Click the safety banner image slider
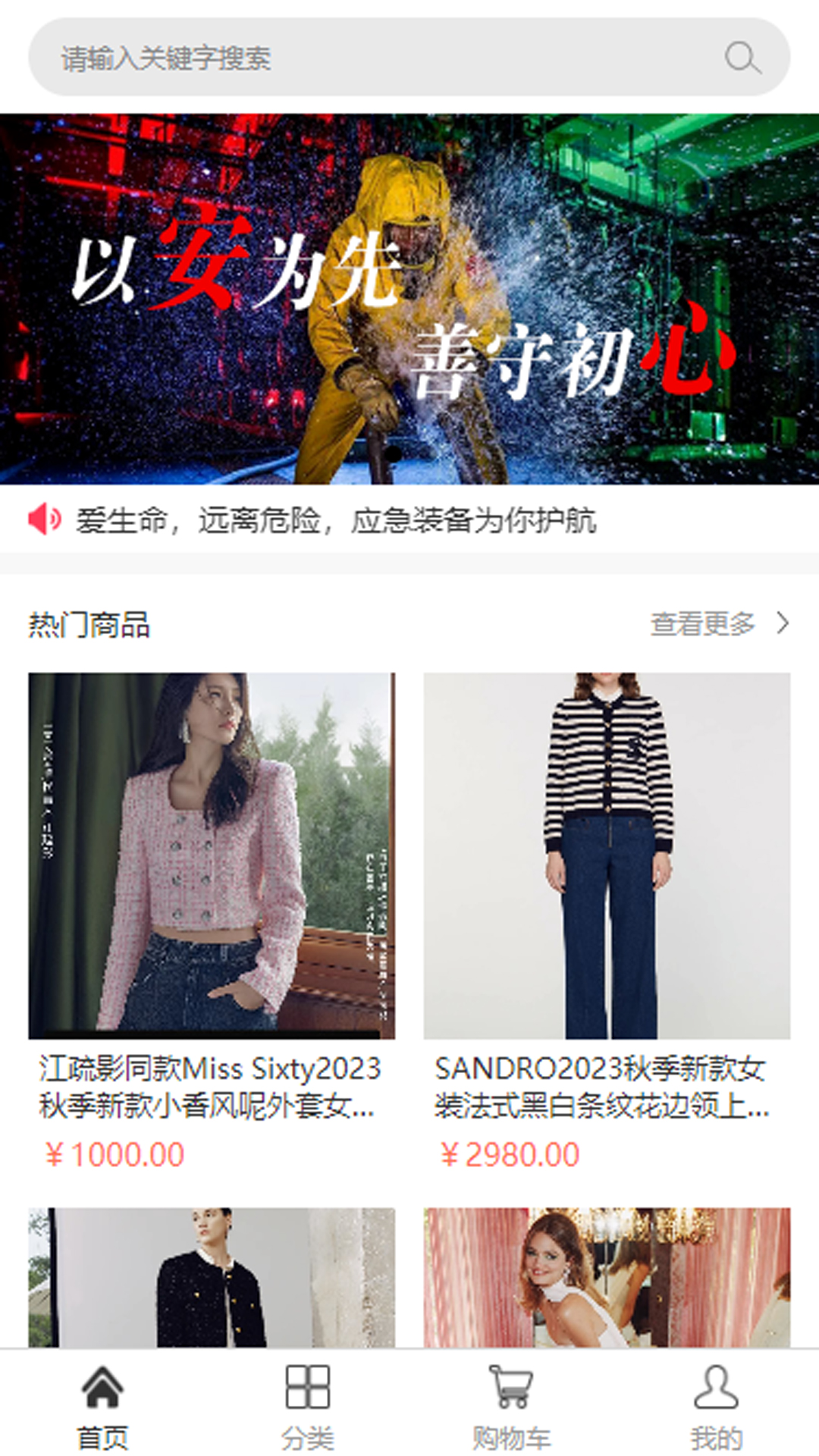The image size is (819, 1456). [409, 300]
